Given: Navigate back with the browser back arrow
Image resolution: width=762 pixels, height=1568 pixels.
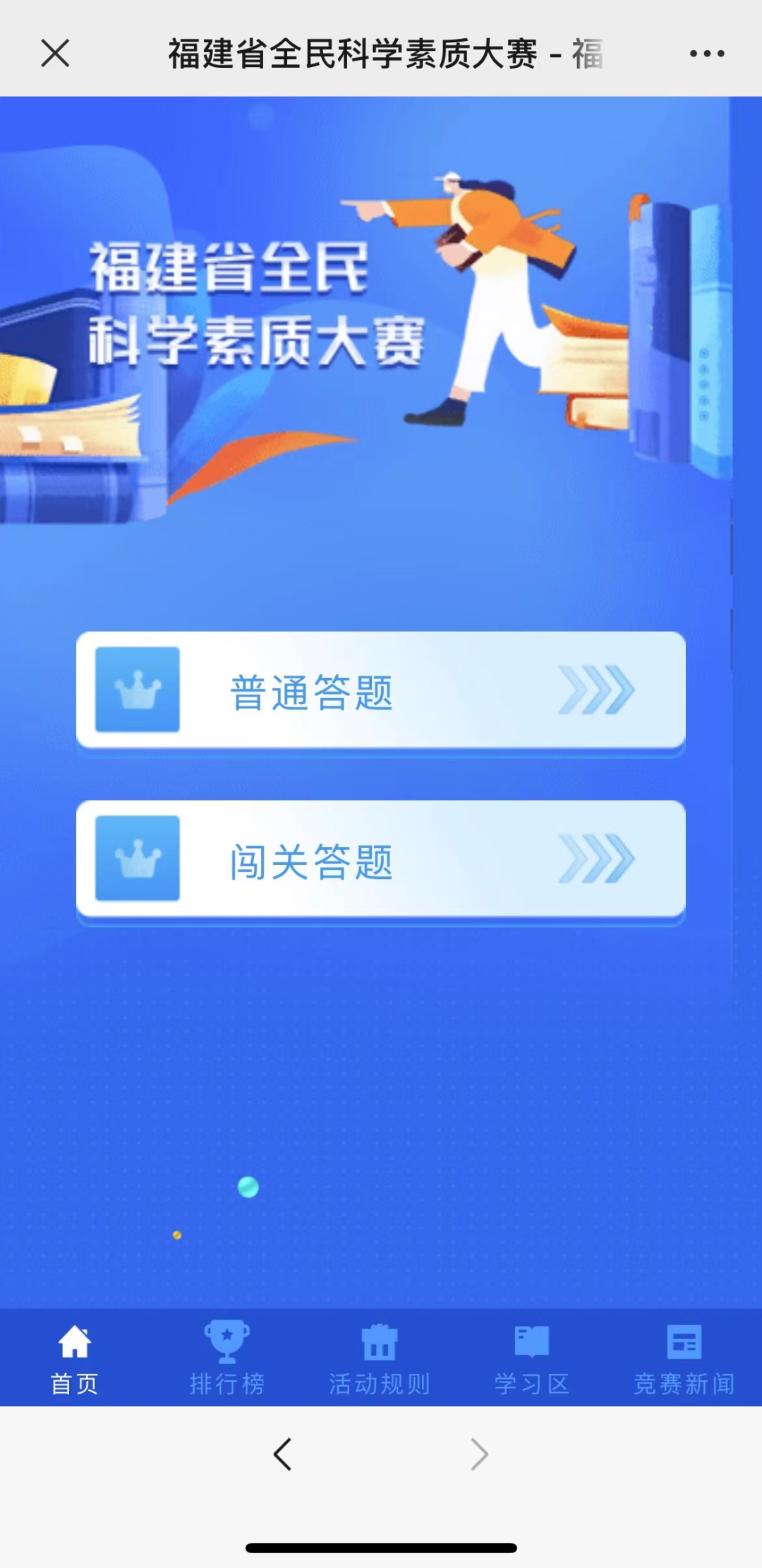Looking at the screenshot, I should click(x=283, y=1454).
